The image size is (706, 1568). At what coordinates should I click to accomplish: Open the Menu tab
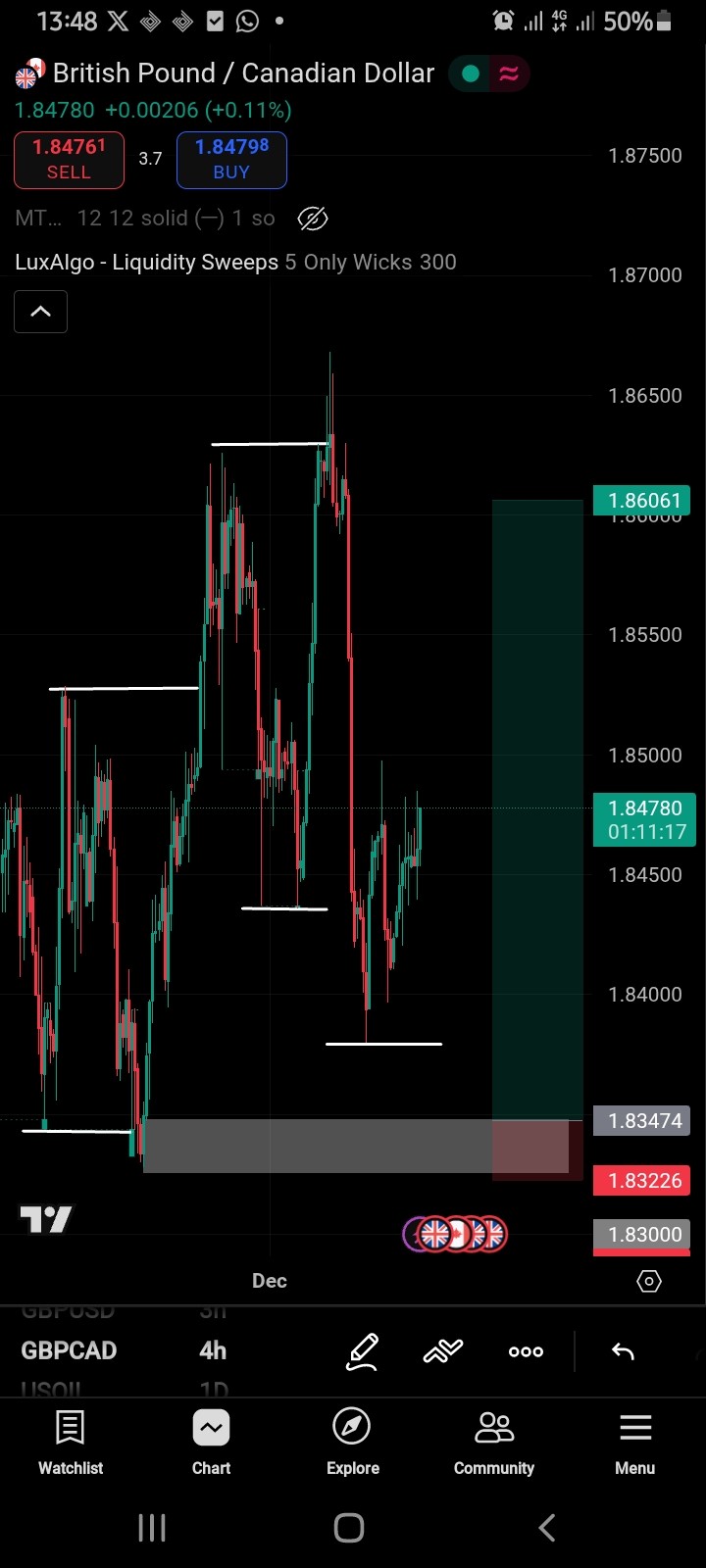[x=635, y=1443]
